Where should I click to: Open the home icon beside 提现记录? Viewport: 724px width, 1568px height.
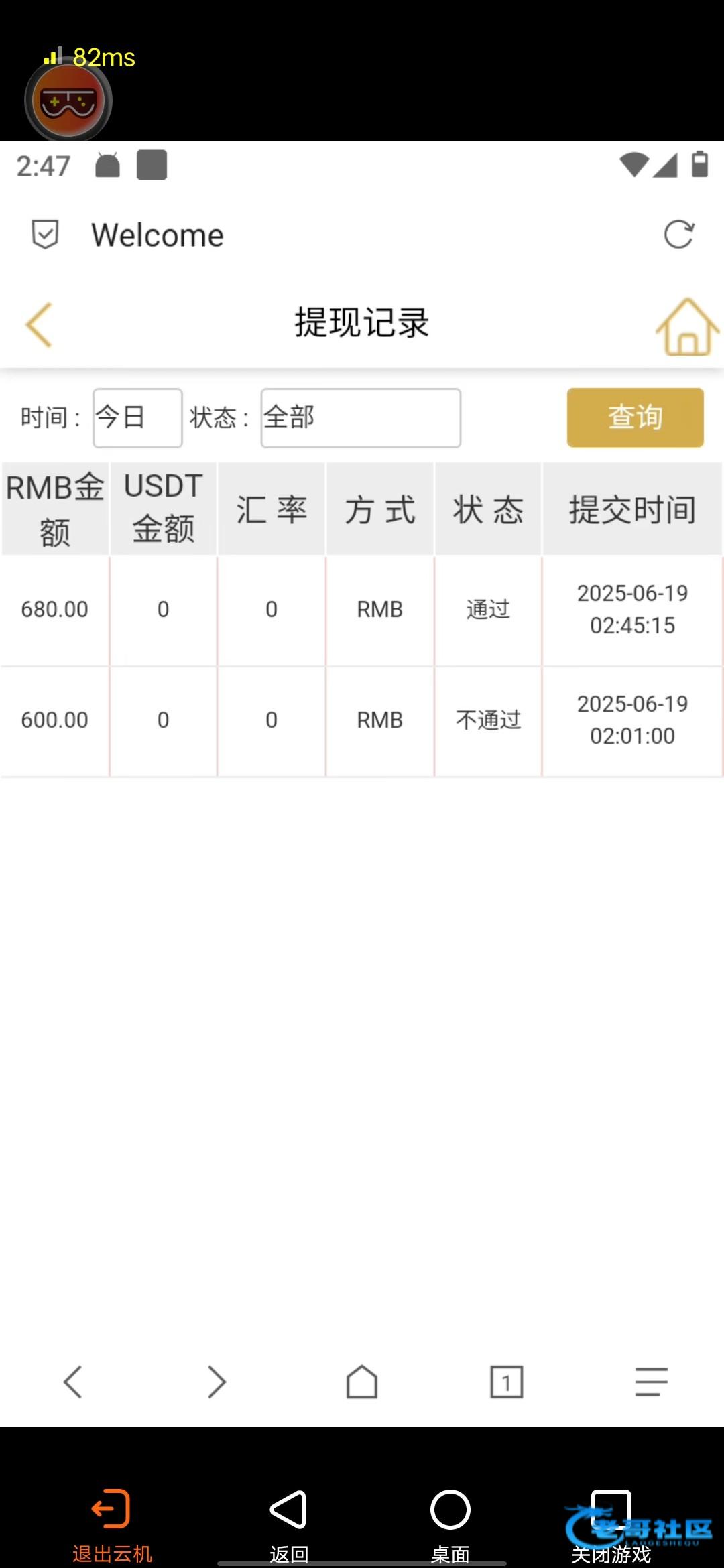coord(686,326)
